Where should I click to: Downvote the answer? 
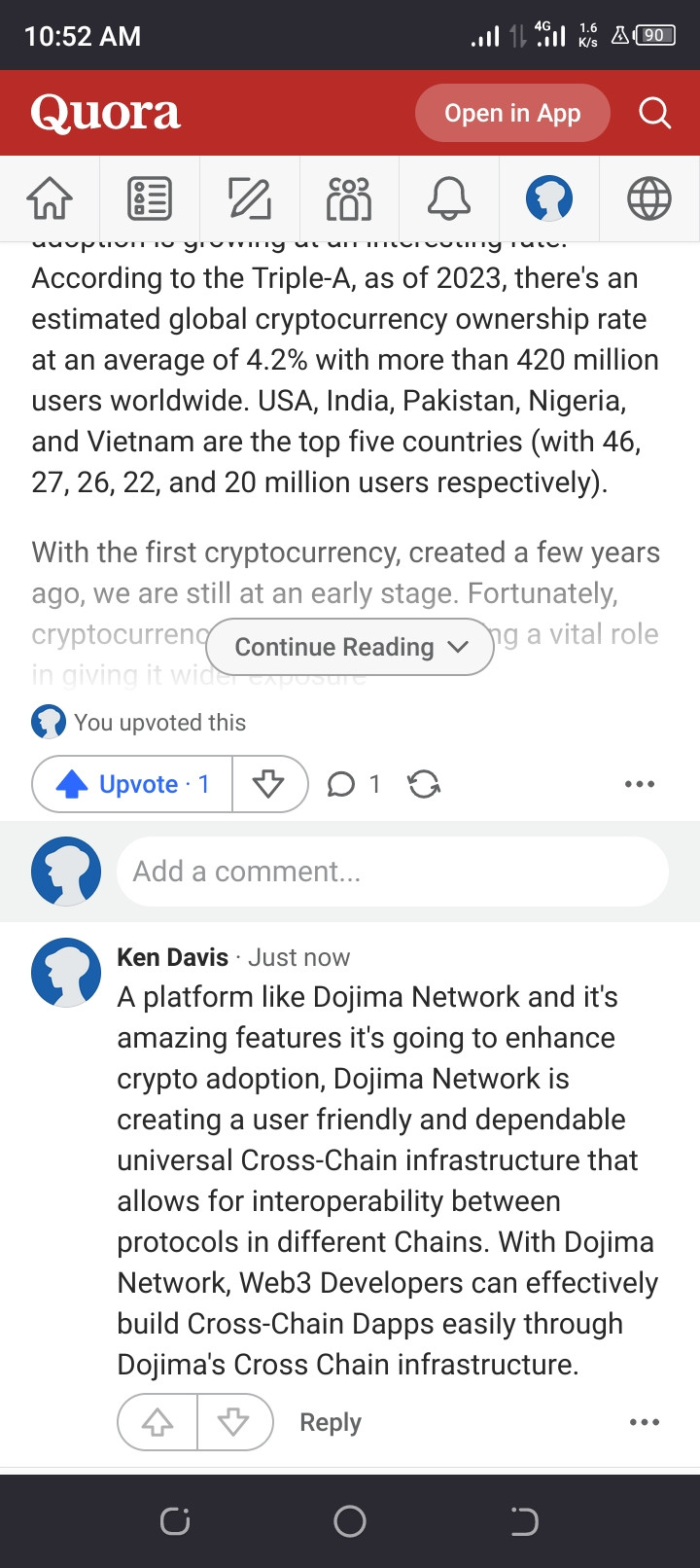coord(269,784)
